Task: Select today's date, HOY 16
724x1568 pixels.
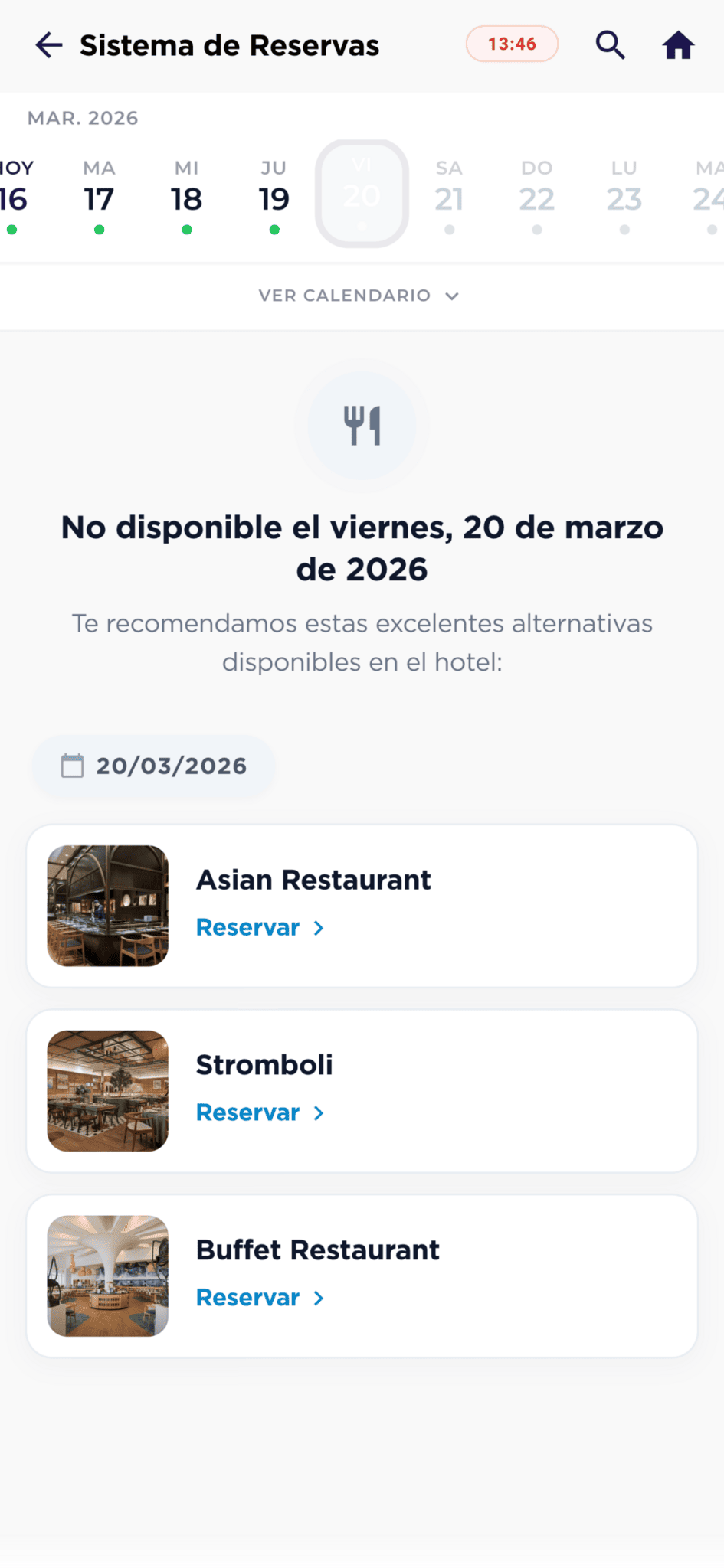Action: click(12, 194)
